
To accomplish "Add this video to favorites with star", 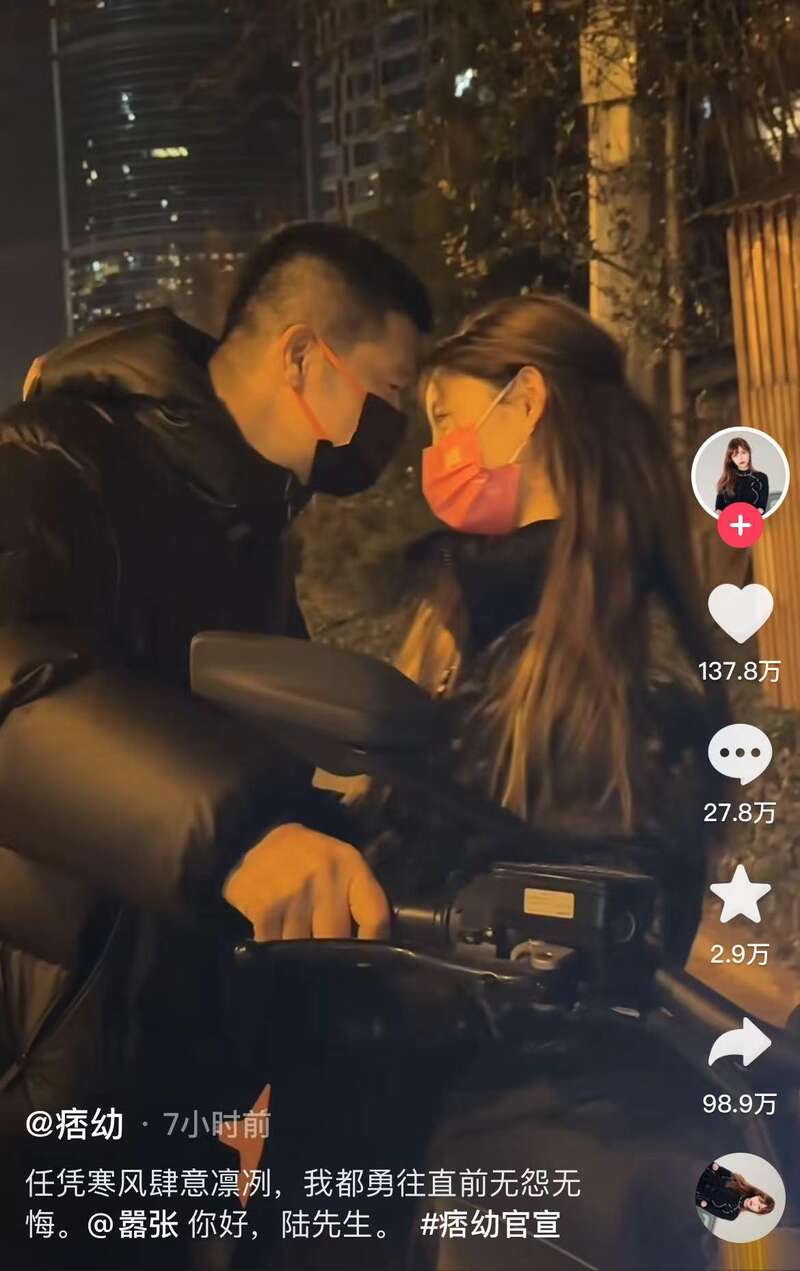I will [x=740, y=896].
